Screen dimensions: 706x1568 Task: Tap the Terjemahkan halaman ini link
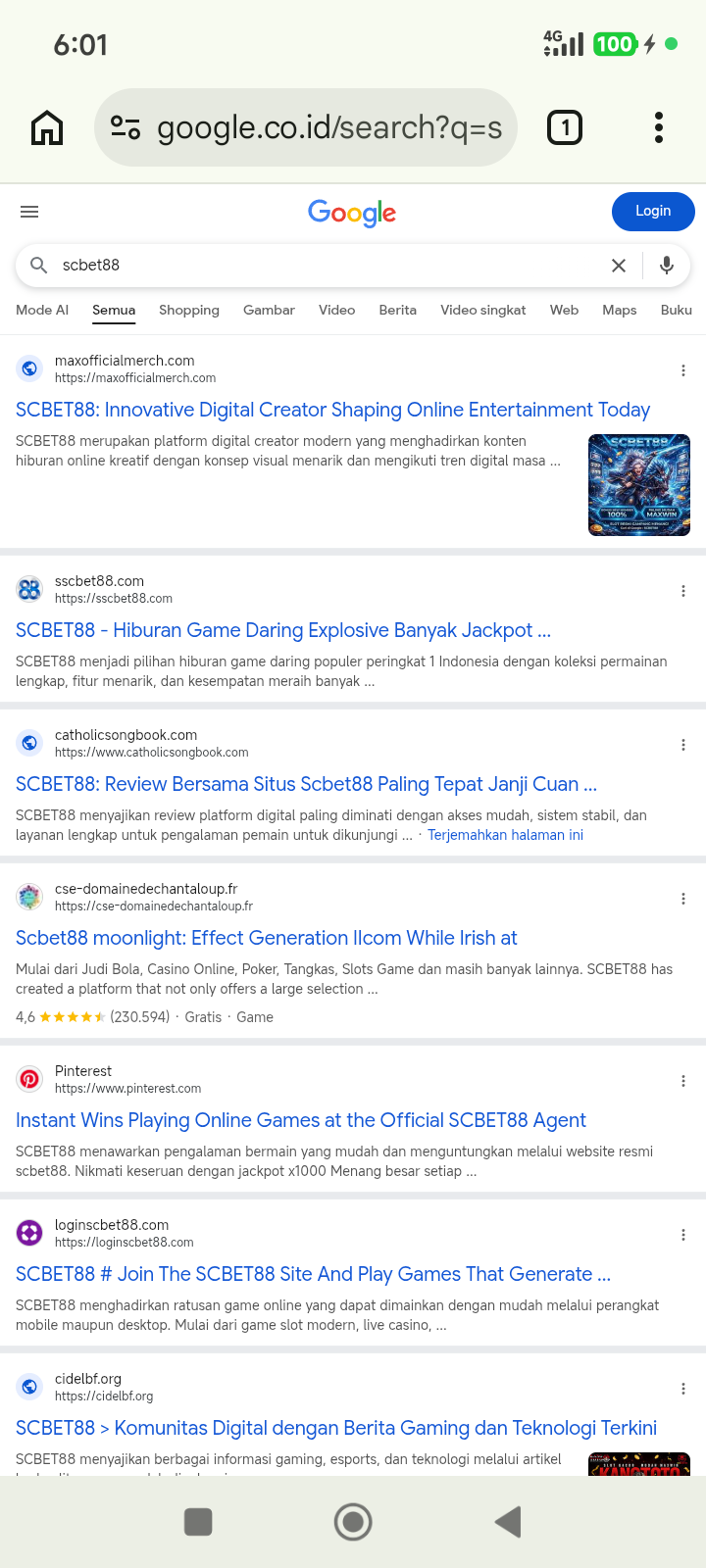[505, 835]
